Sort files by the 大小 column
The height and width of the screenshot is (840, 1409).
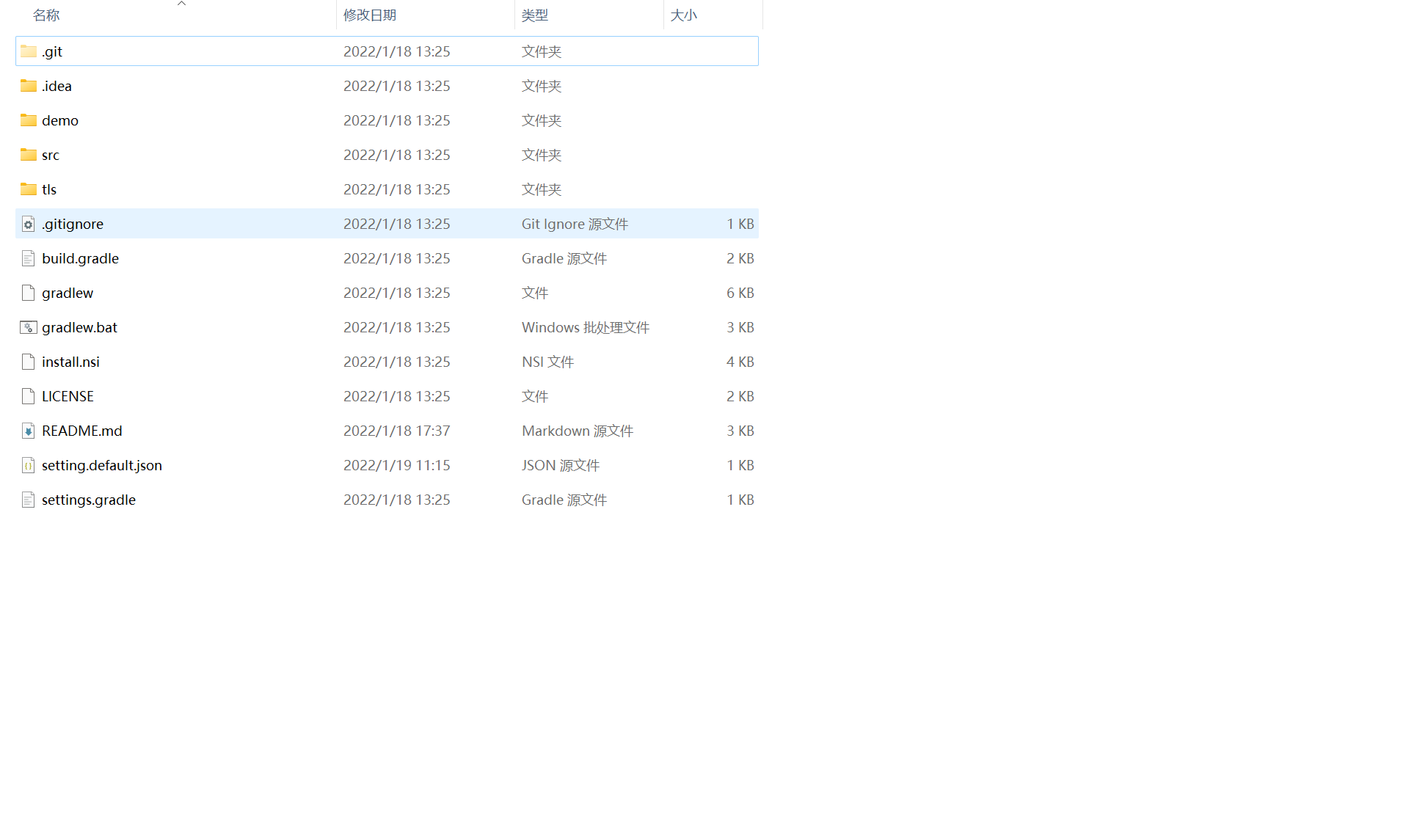point(683,15)
